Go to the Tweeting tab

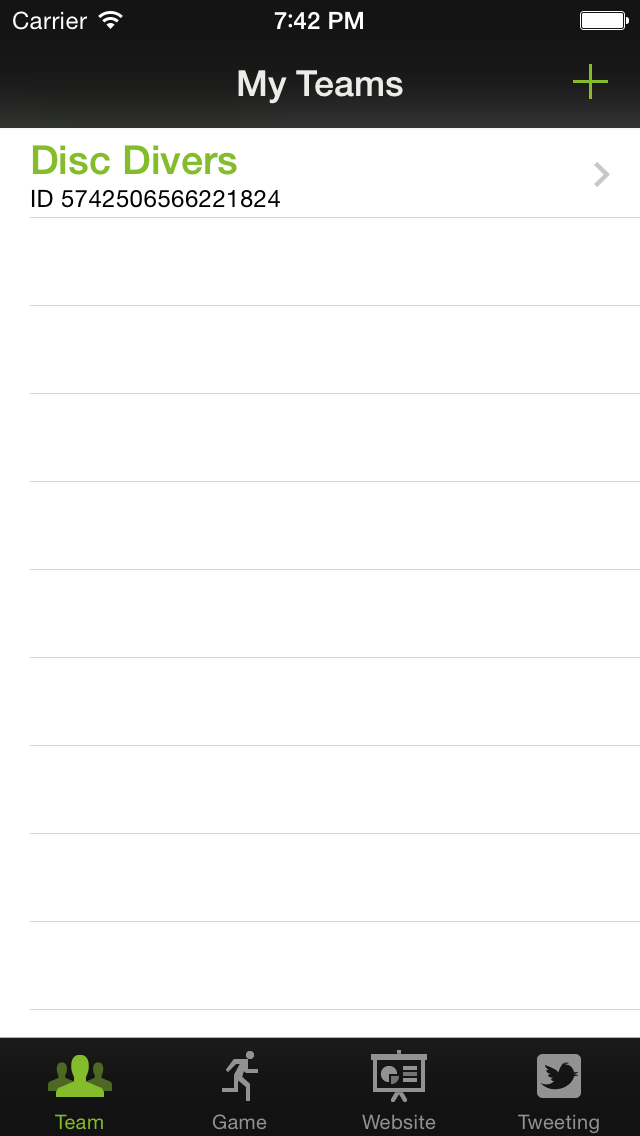tap(559, 1089)
